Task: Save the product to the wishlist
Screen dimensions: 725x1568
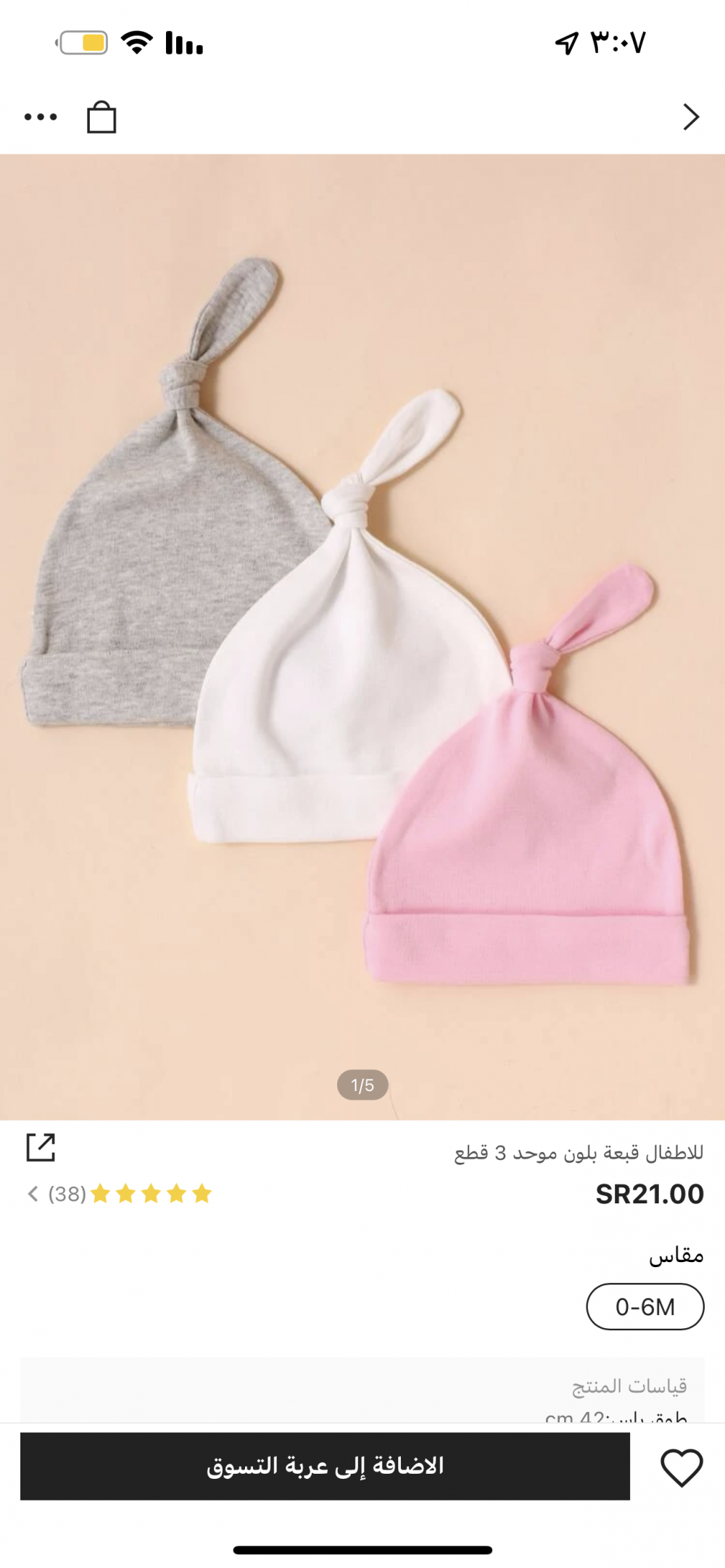Action: [x=681, y=1467]
